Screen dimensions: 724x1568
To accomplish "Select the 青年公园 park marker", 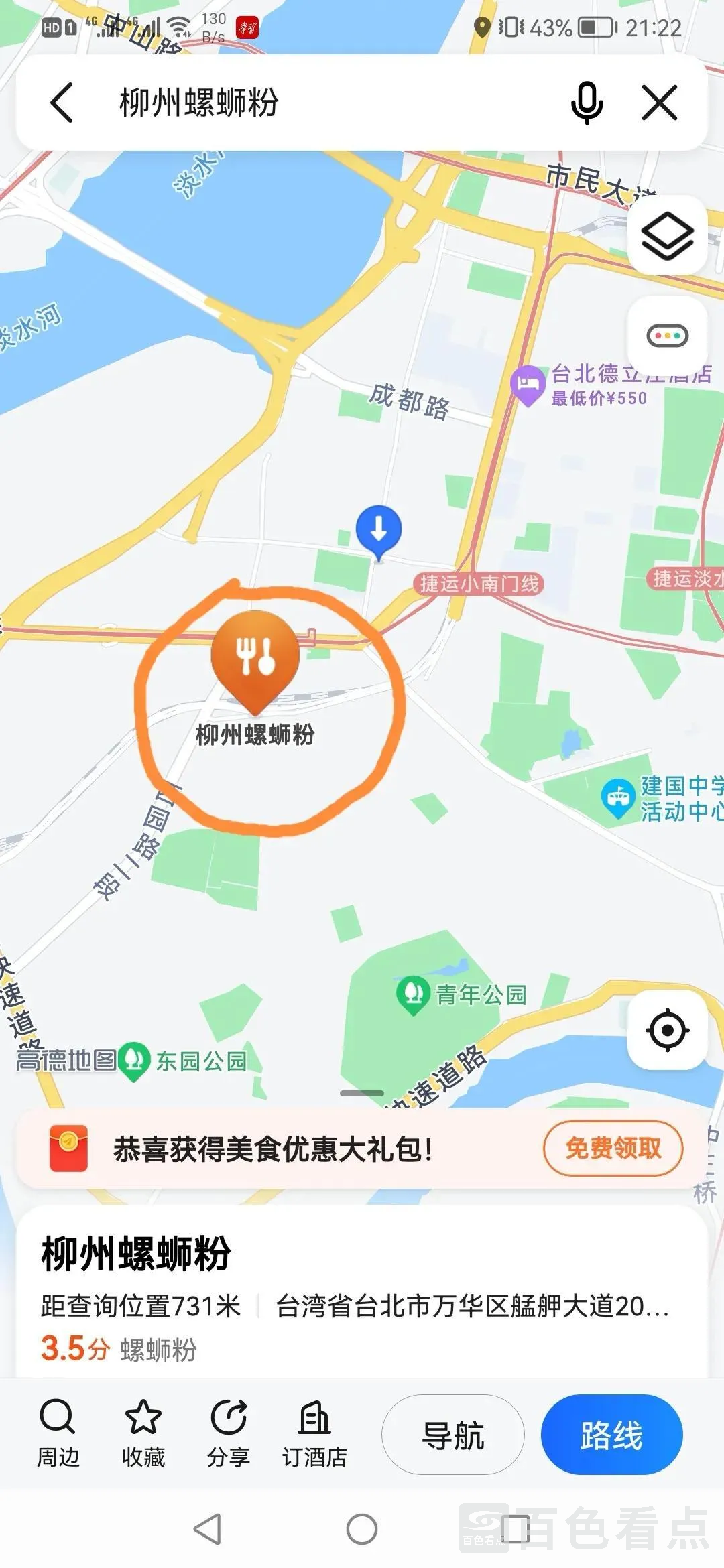I will [x=413, y=994].
